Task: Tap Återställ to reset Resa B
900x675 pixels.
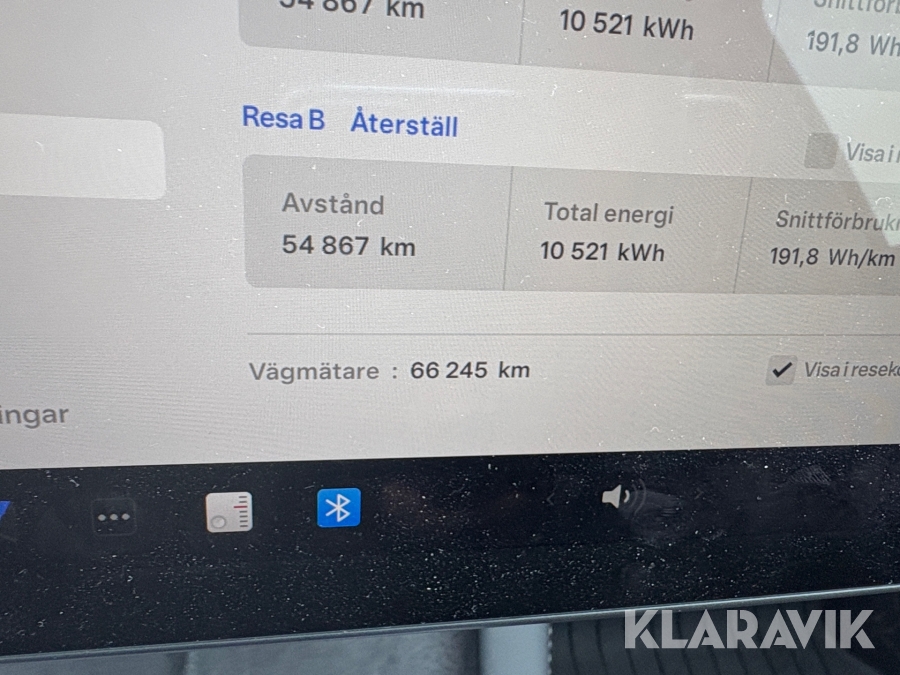Action: pyautogui.click(x=404, y=125)
